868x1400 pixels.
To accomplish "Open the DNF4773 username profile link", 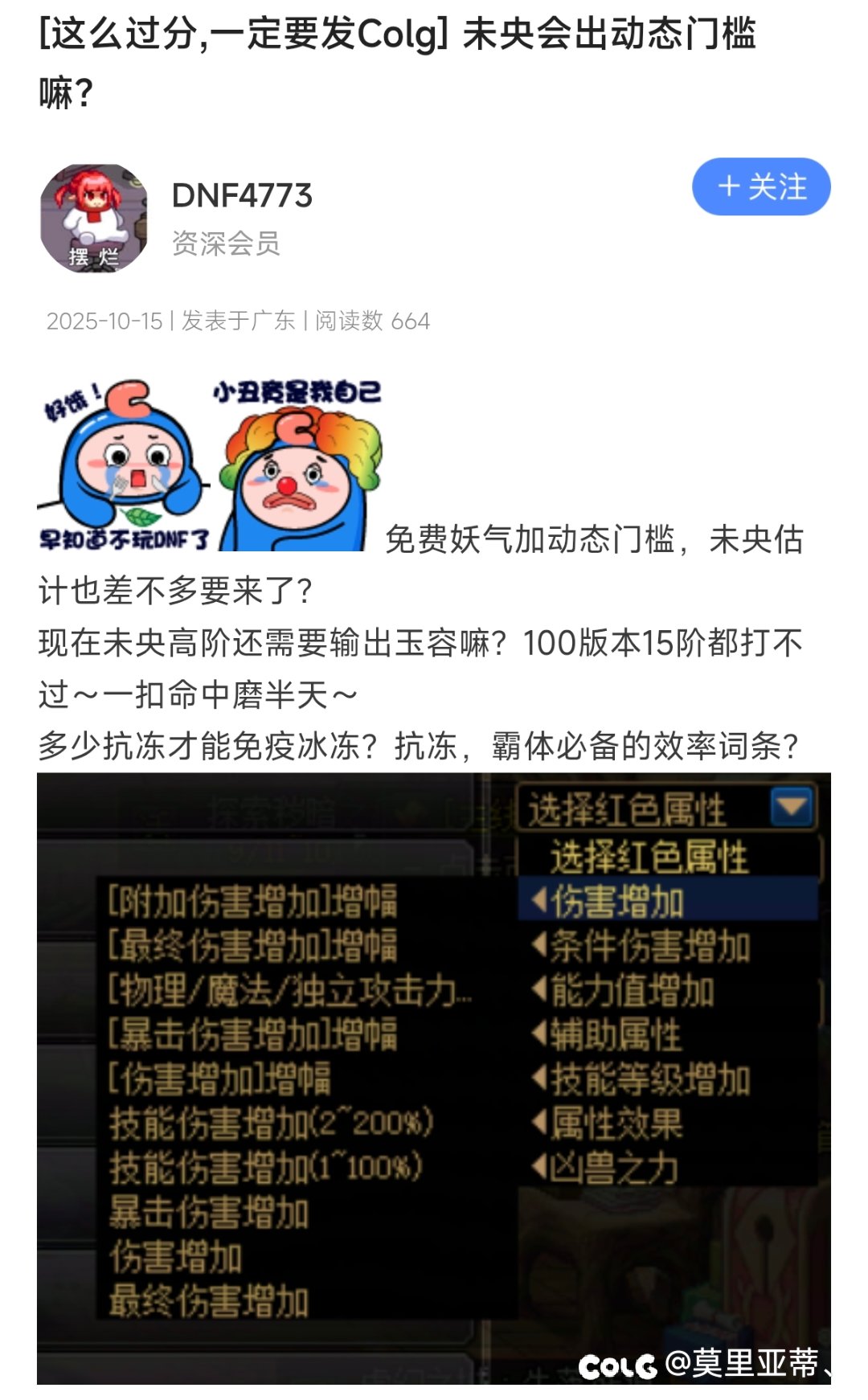I will pos(242,195).
